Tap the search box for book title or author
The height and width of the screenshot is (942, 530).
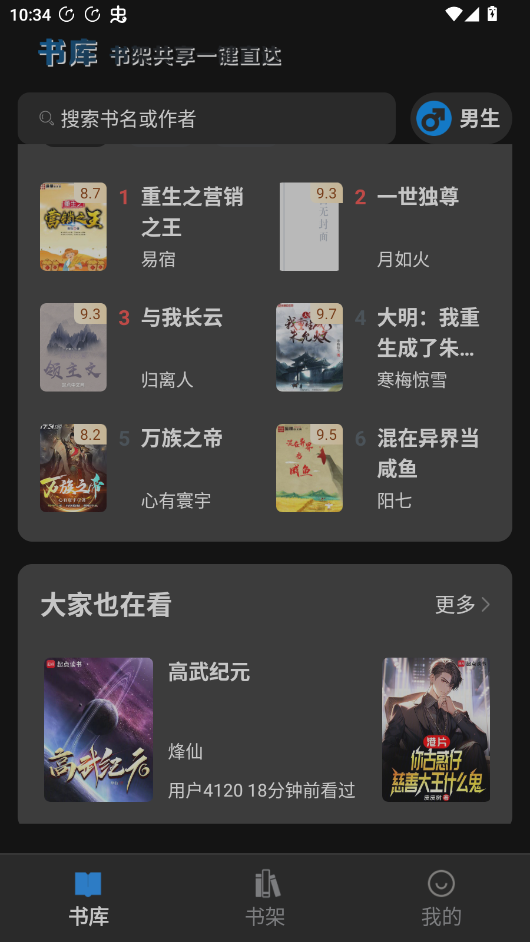[x=207, y=118]
